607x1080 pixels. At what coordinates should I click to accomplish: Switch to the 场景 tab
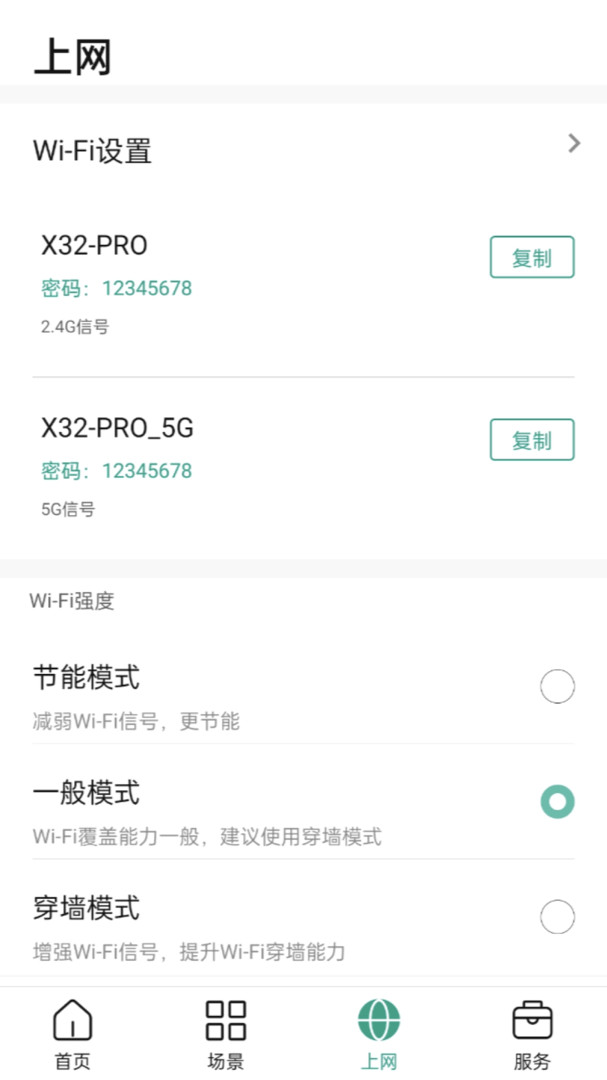(x=226, y=1034)
